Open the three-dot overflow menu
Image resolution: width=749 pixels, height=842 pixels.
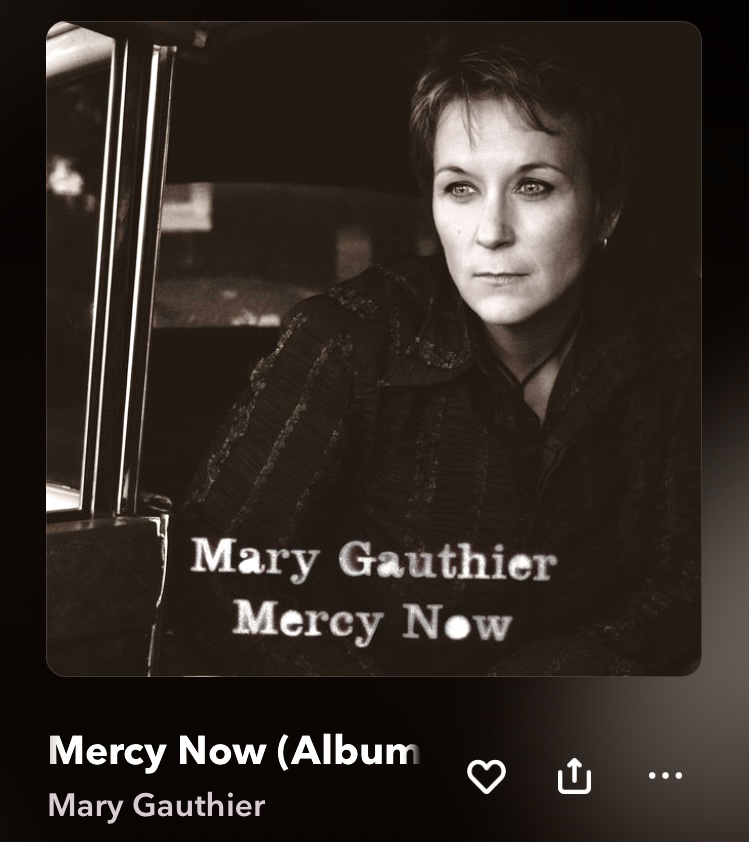pos(665,776)
